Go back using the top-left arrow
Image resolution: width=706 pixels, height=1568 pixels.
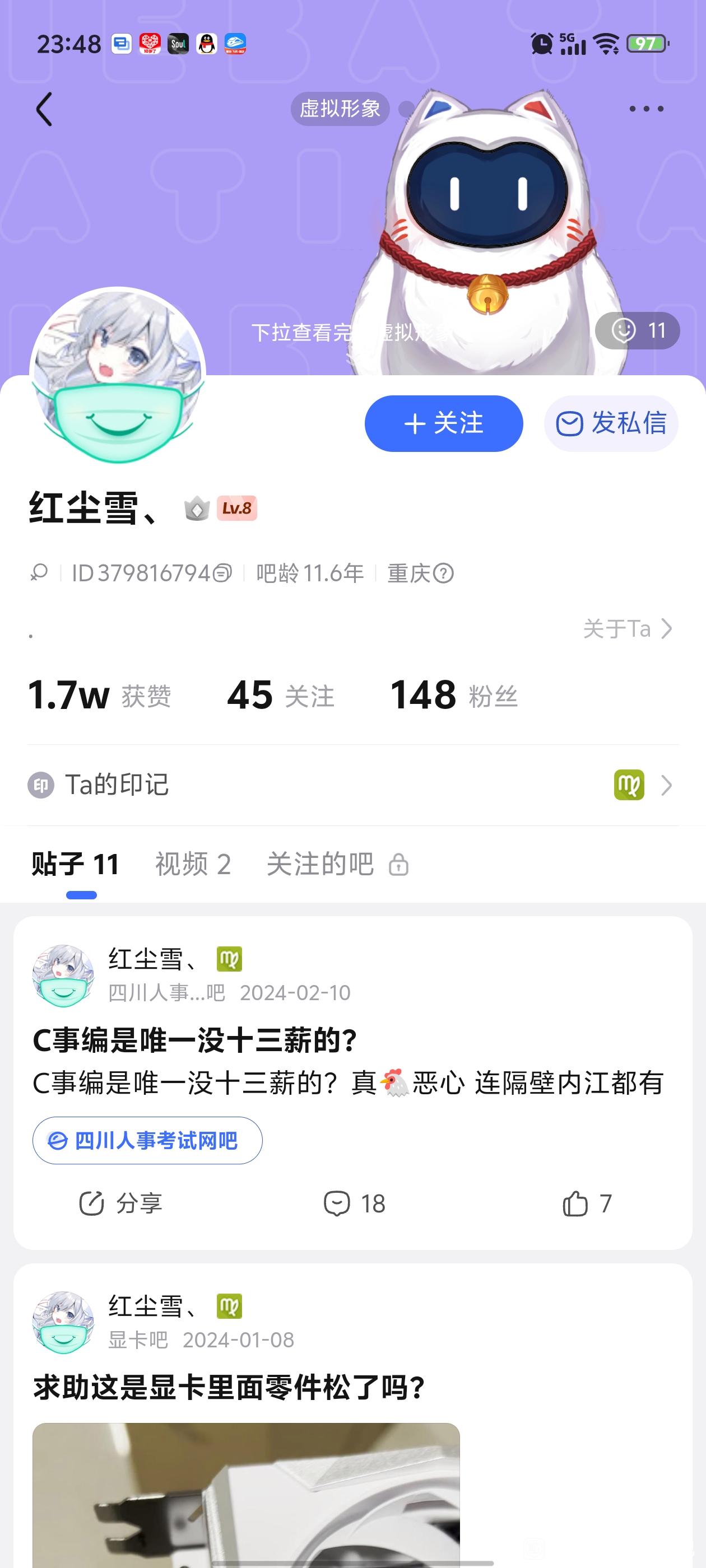click(44, 110)
